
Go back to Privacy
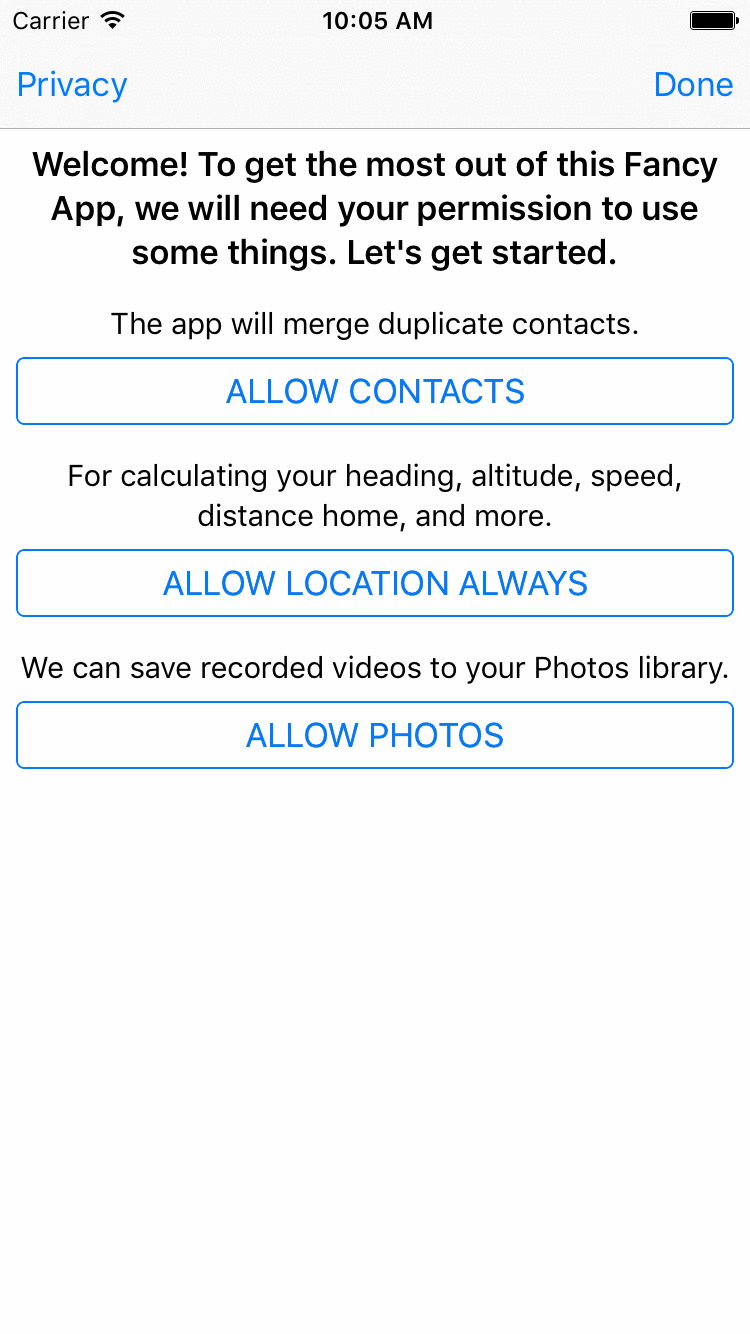[72, 85]
